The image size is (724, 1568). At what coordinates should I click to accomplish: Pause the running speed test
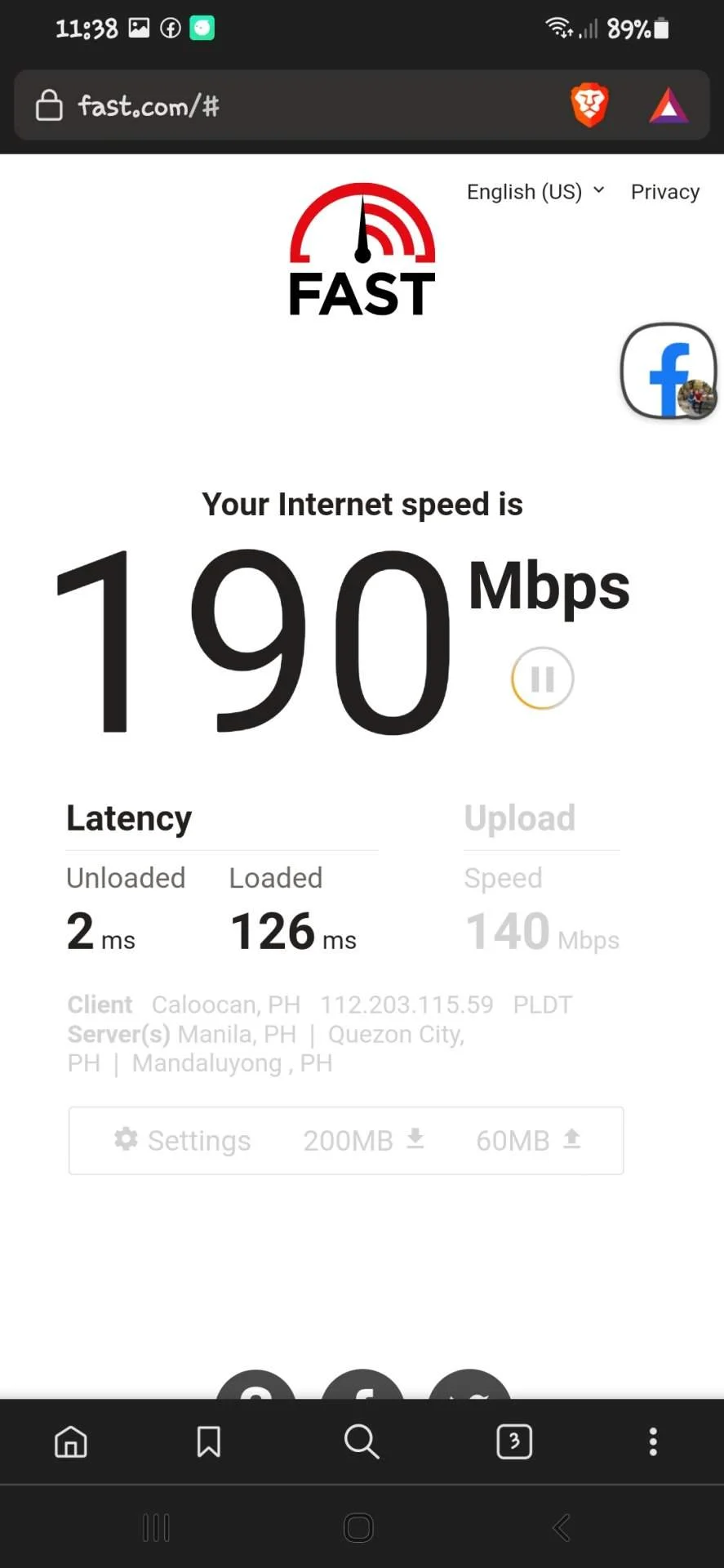543,678
